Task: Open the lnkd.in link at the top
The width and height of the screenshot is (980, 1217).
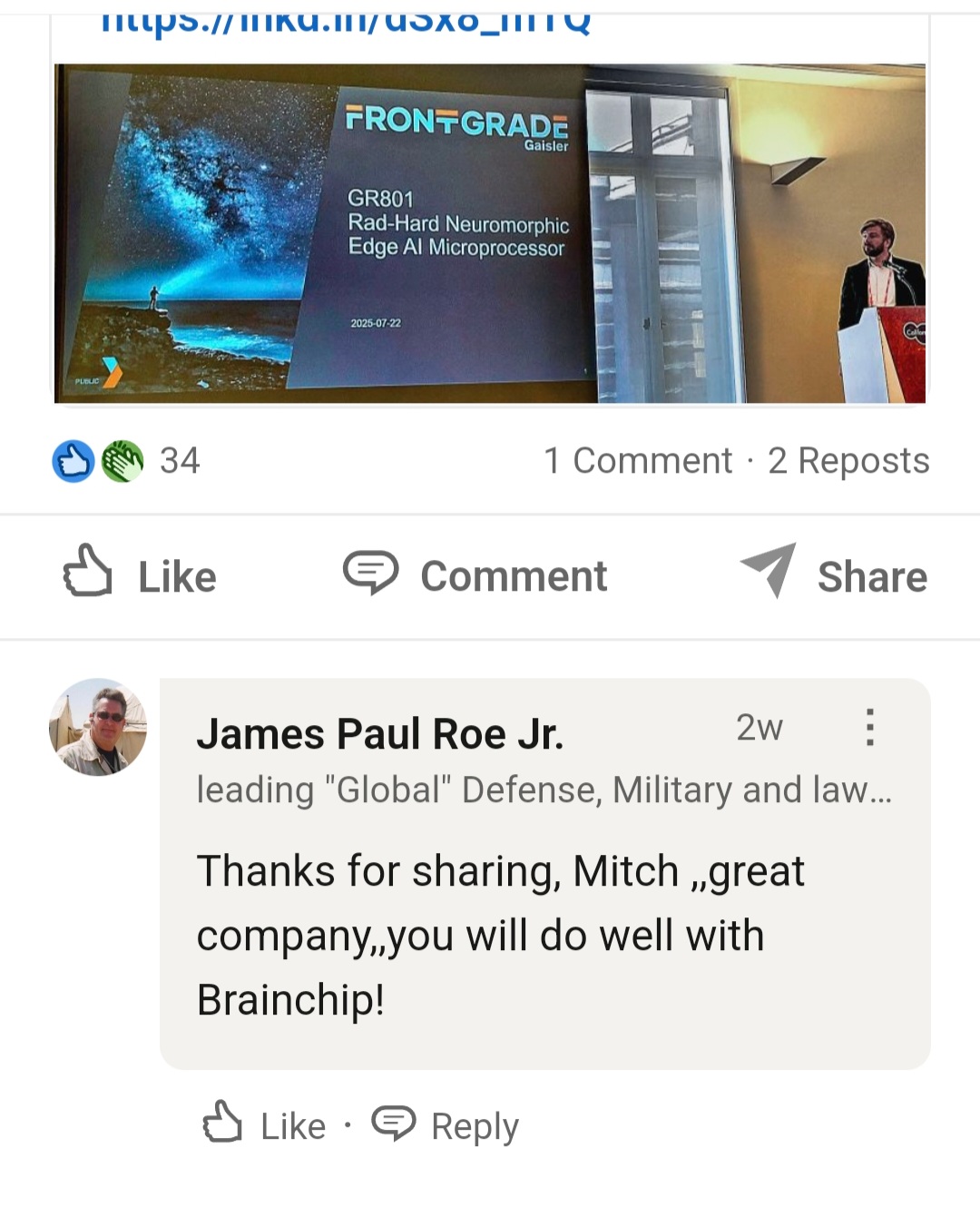Action: [x=345, y=20]
